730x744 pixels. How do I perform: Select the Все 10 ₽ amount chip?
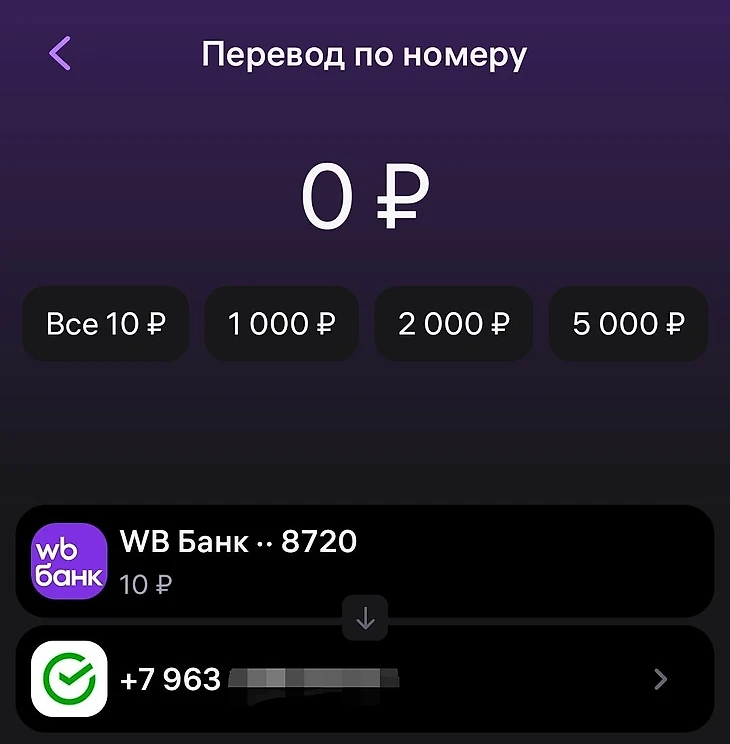(106, 324)
